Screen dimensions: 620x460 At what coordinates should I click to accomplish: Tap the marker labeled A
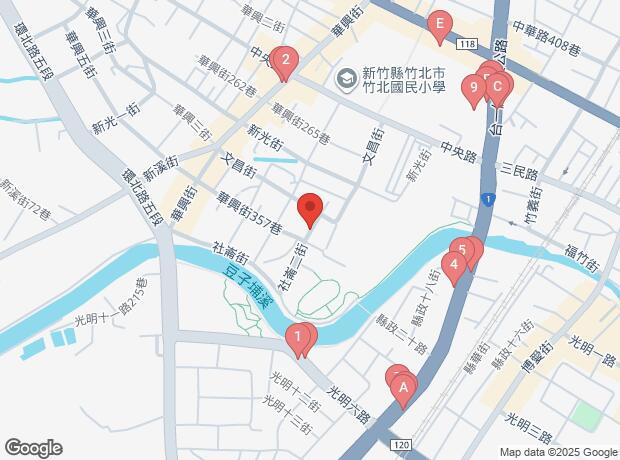click(403, 390)
